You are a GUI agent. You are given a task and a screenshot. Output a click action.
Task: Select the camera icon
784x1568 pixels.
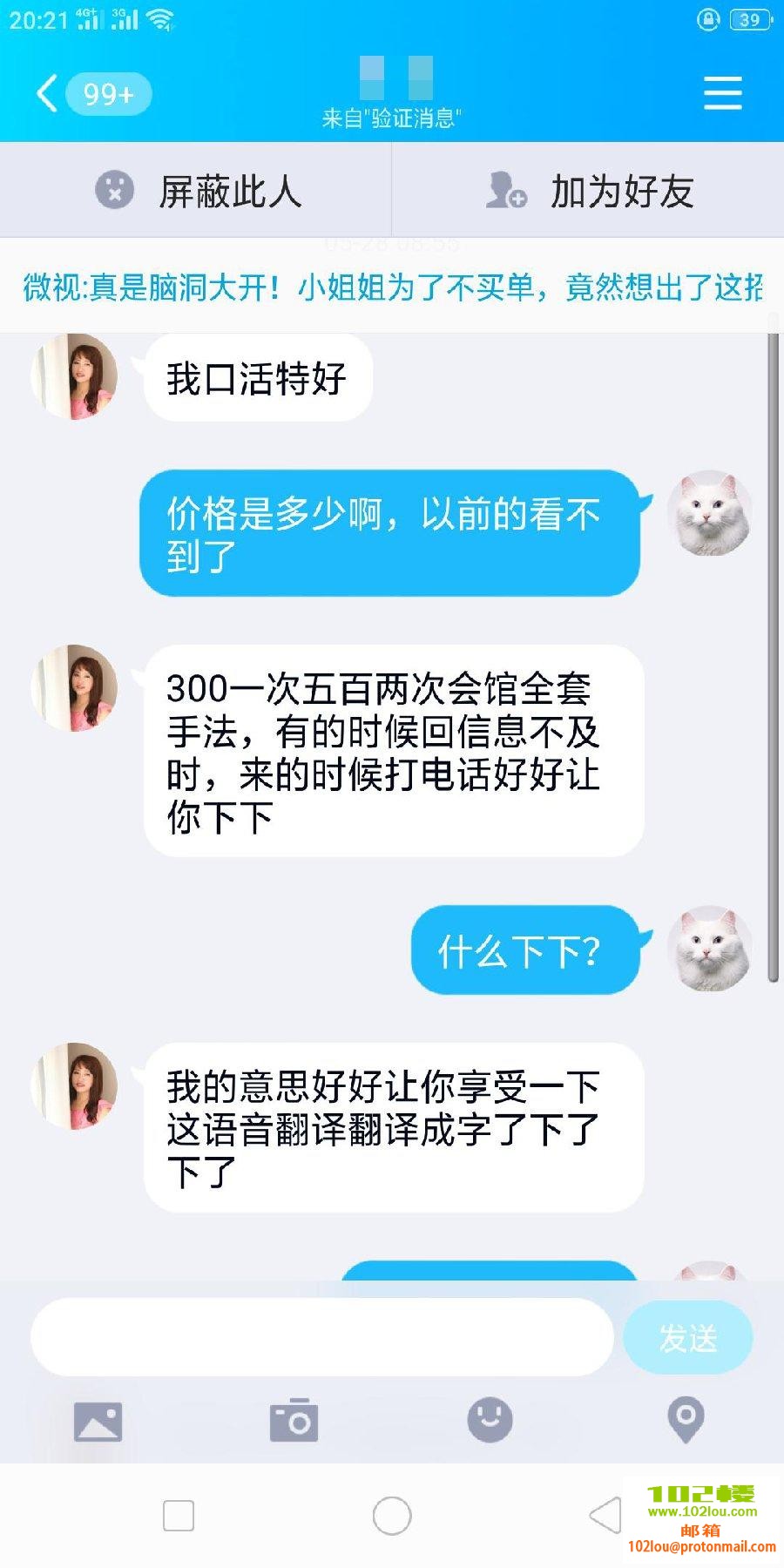(x=293, y=1421)
